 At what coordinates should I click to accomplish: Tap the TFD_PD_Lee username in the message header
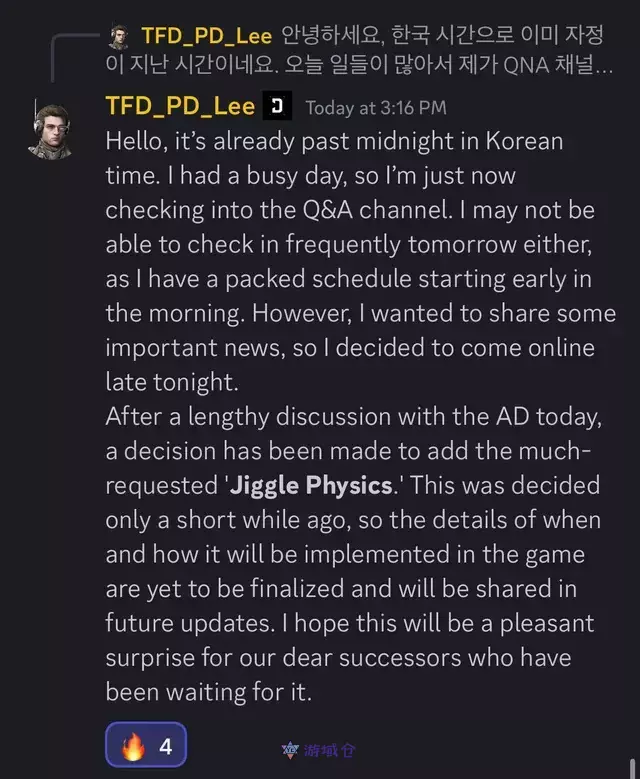pos(179,106)
